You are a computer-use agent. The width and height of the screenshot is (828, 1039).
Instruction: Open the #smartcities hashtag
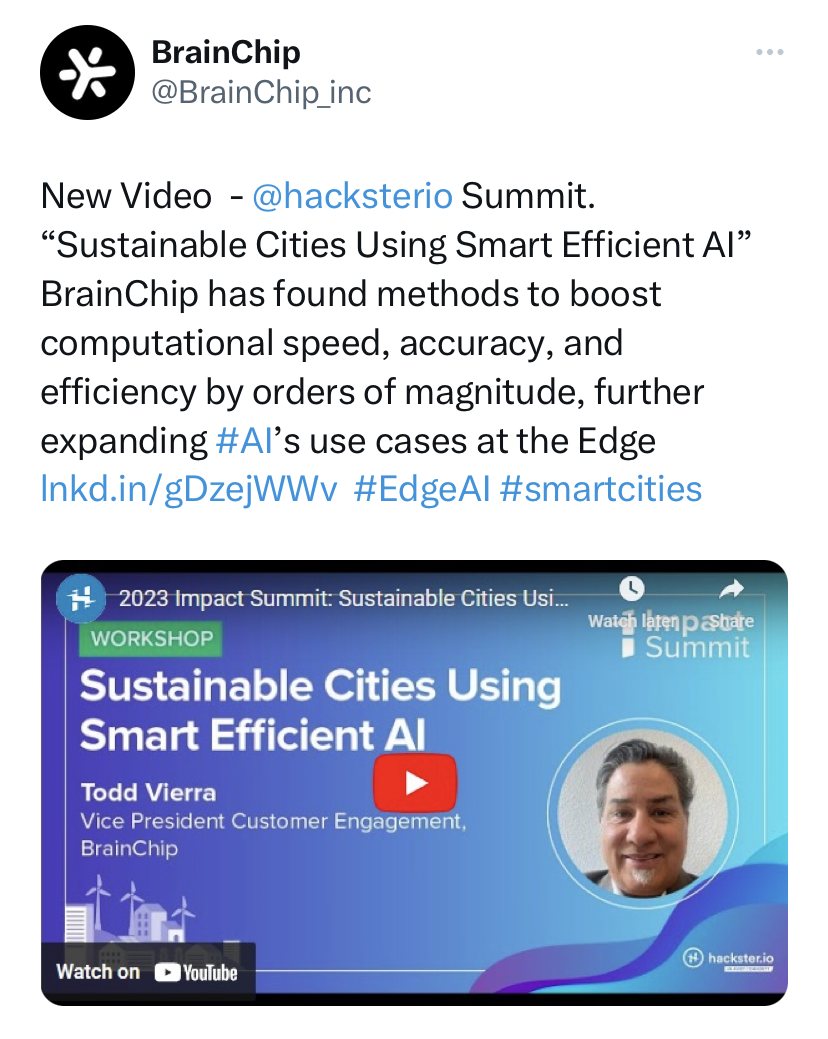point(600,489)
